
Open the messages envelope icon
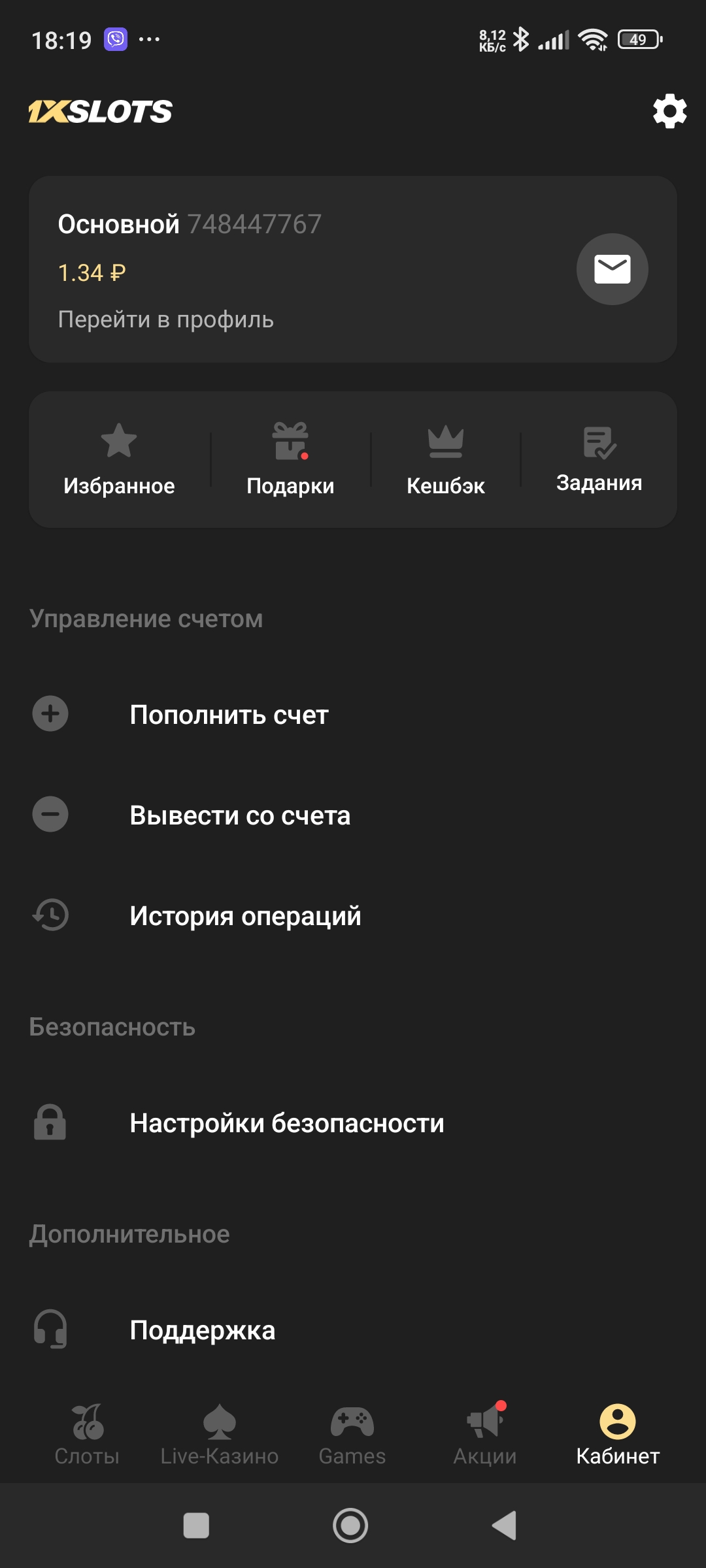point(612,269)
